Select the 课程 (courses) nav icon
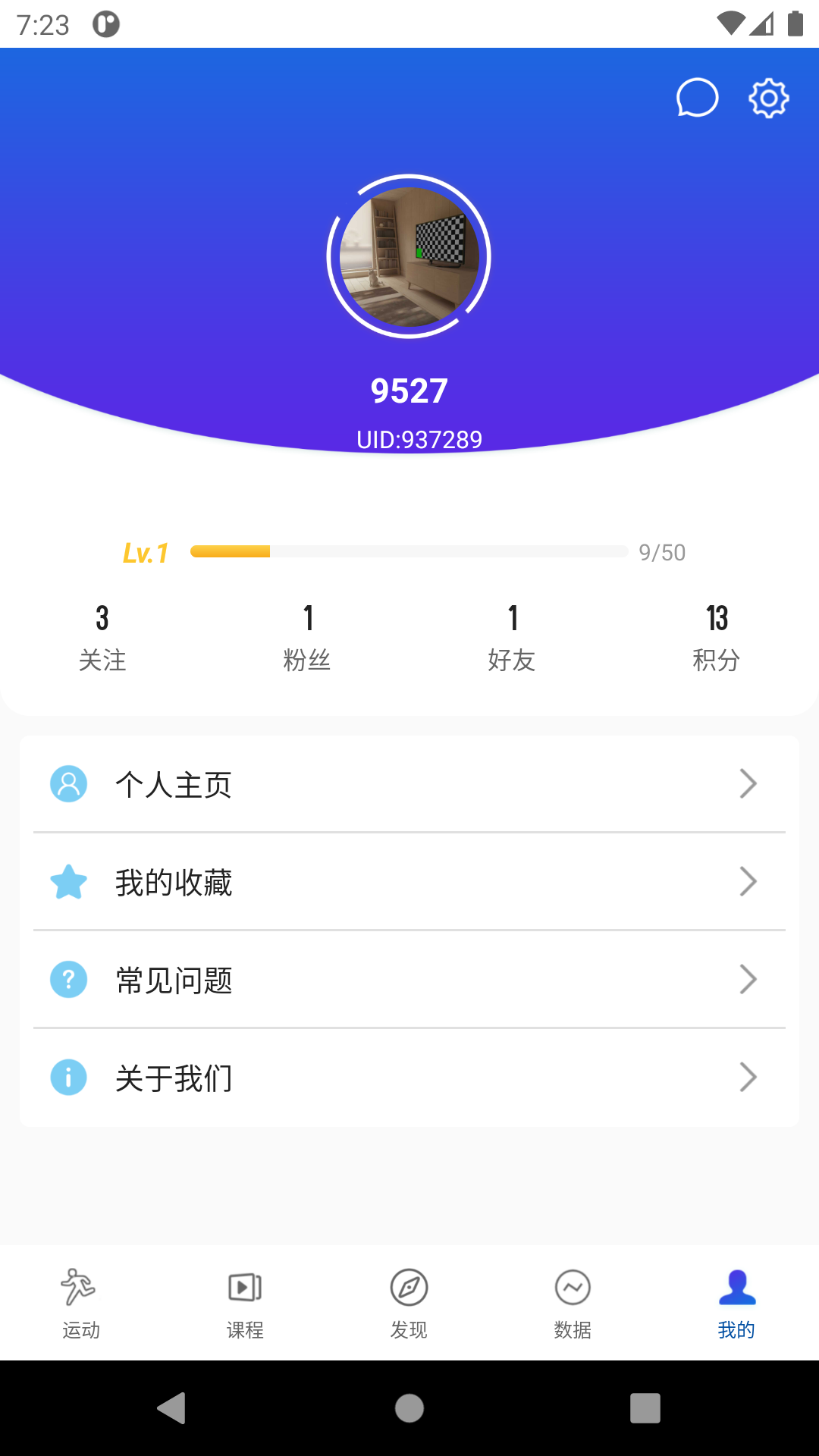This screenshot has height=1456, width=819. [x=244, y=1287]
